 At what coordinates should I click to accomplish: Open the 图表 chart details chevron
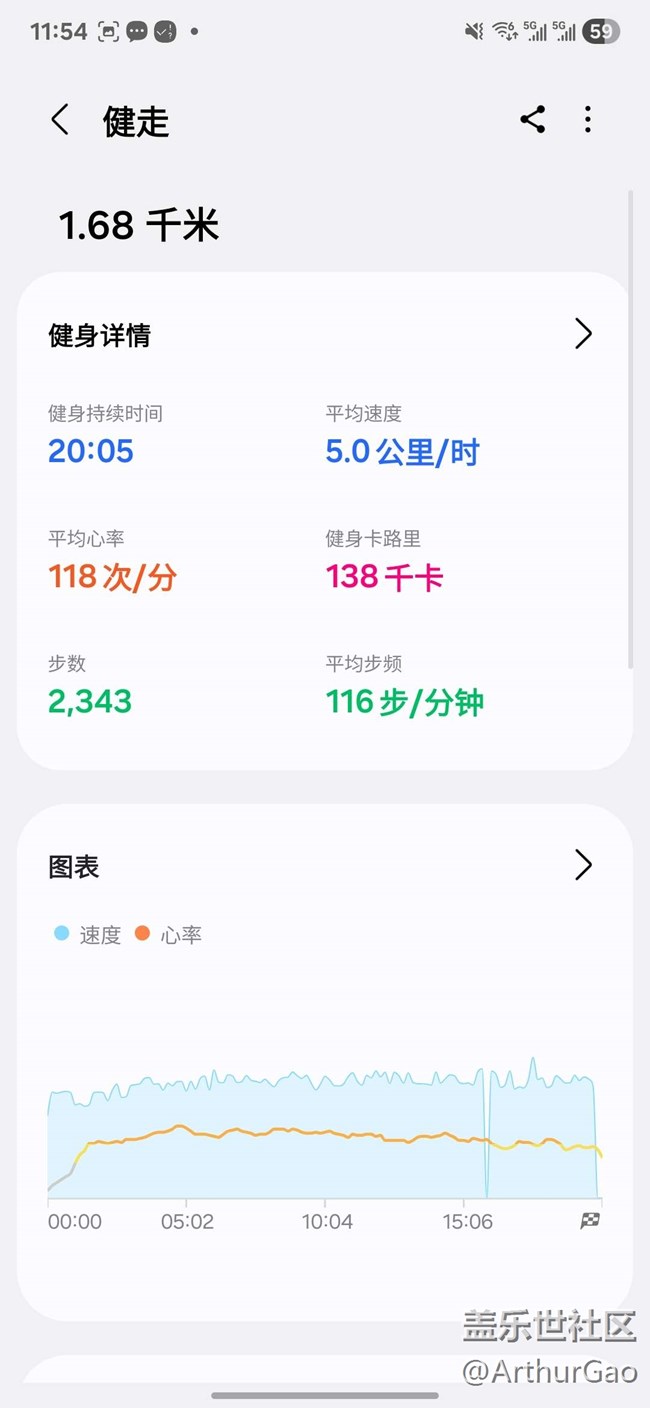pos(584,865)
